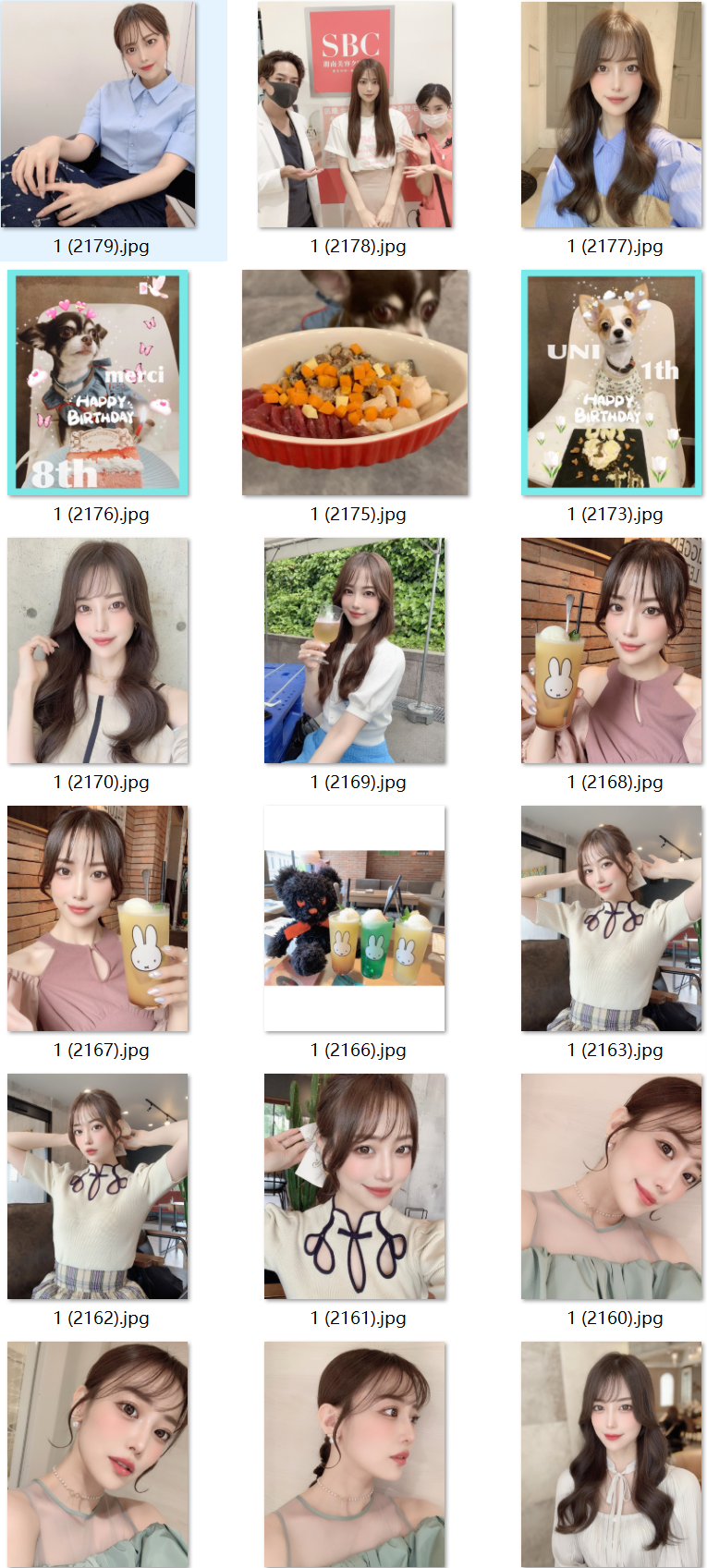Screen dimensions: 707x1568
Task: View the file 1 (2168).jpg
Action: (x=612, y=650)
